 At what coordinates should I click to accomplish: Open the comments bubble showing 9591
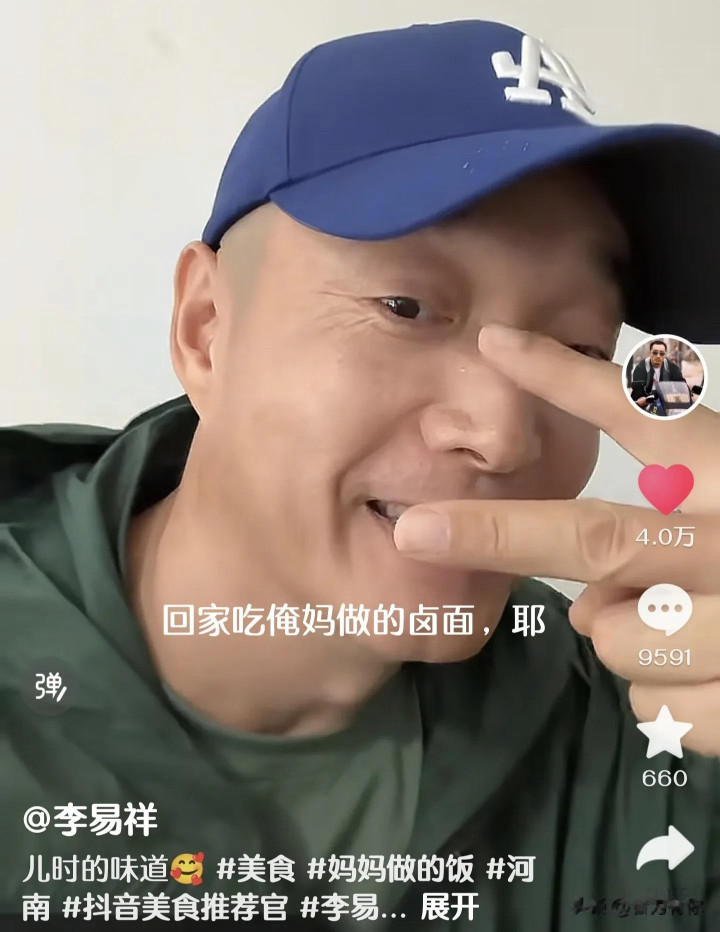click(x=665, y=610)
